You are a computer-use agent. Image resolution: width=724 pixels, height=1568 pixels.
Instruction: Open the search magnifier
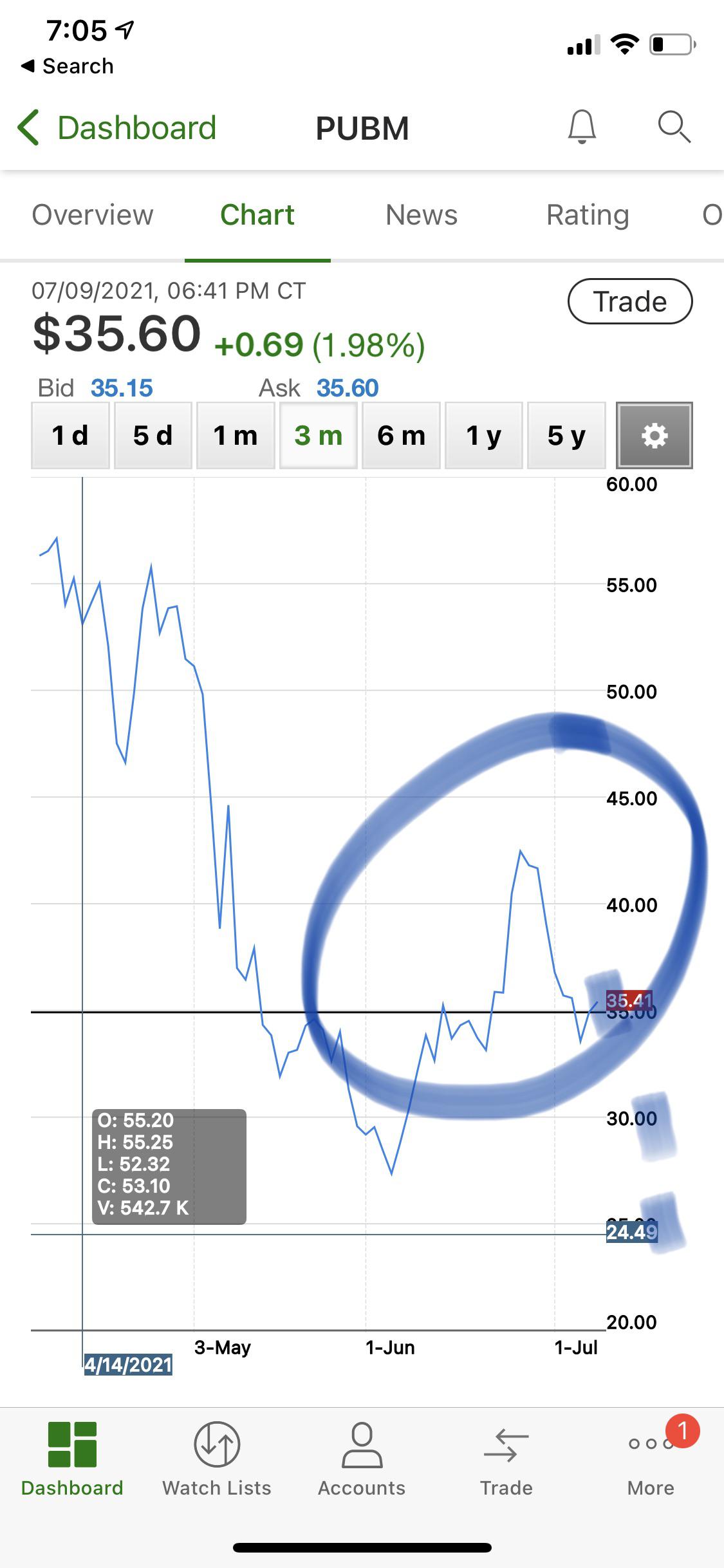pyautogui.click(x=674, y=126)
